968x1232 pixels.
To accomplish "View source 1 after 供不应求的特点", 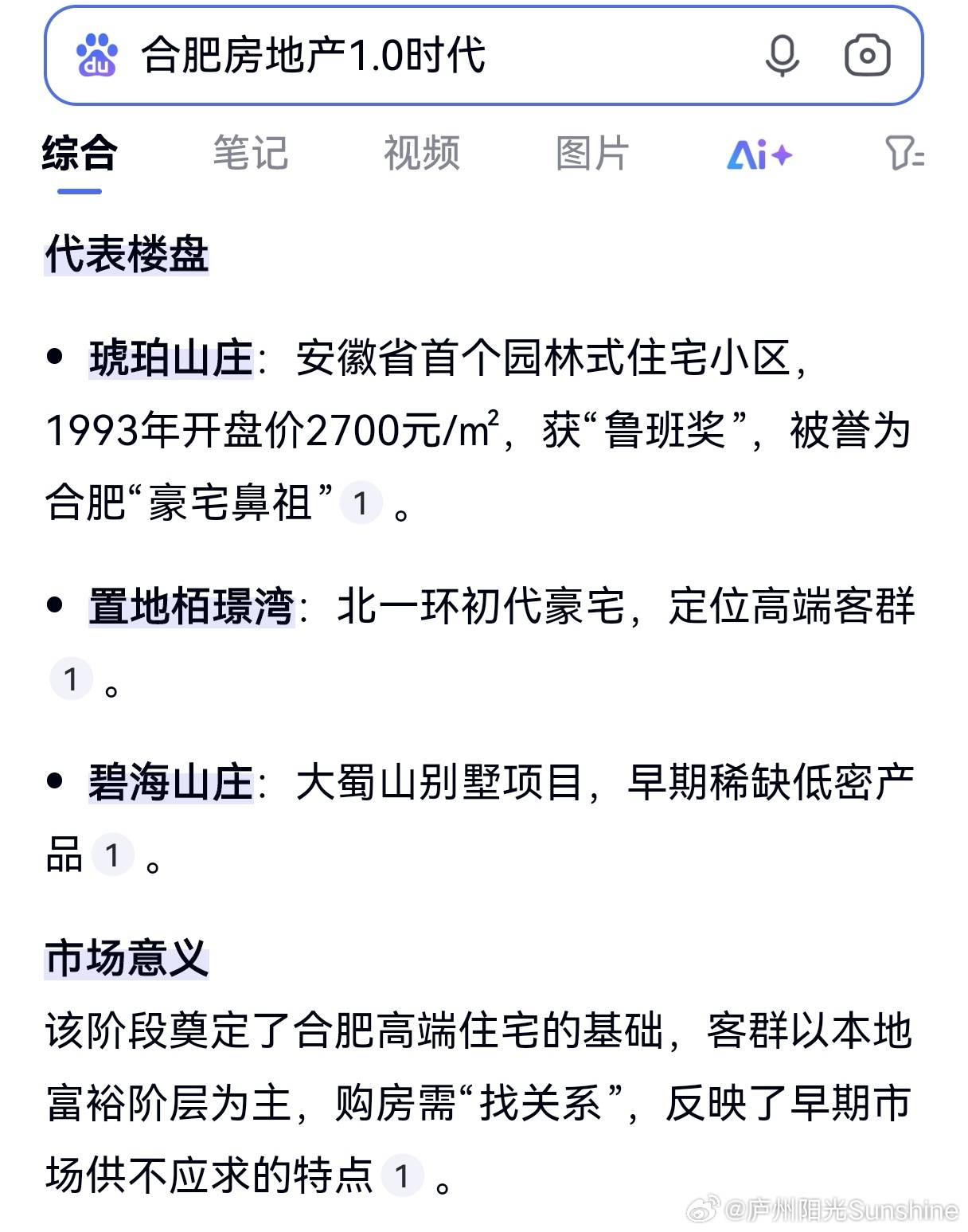I will 402,1175.
